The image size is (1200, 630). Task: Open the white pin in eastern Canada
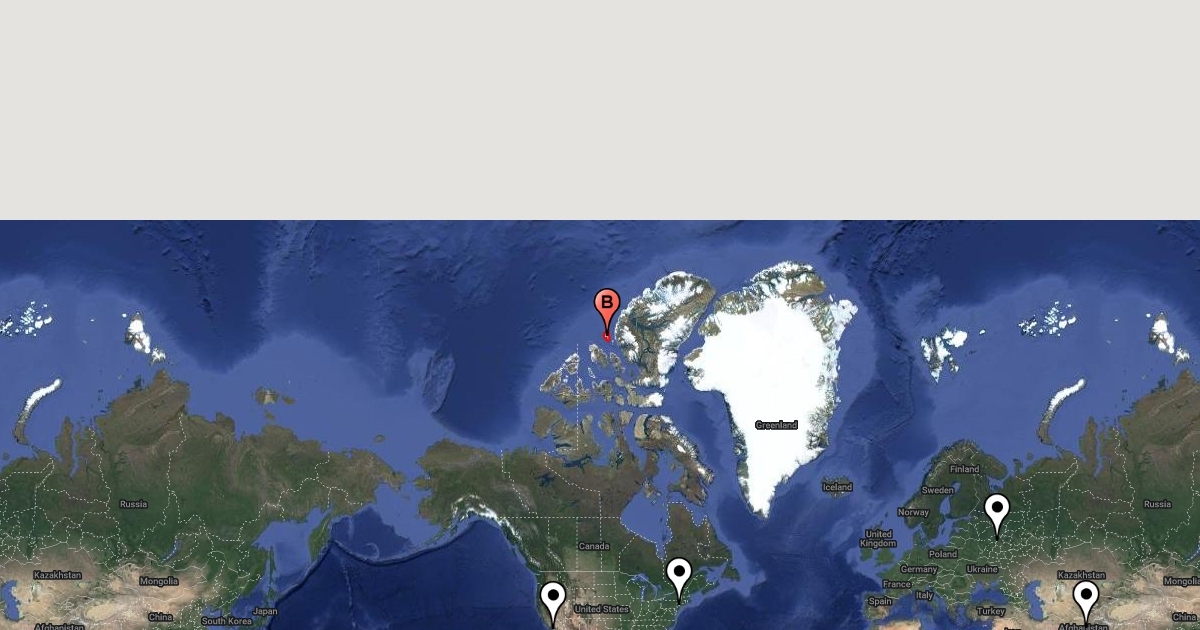click(679, 574)
